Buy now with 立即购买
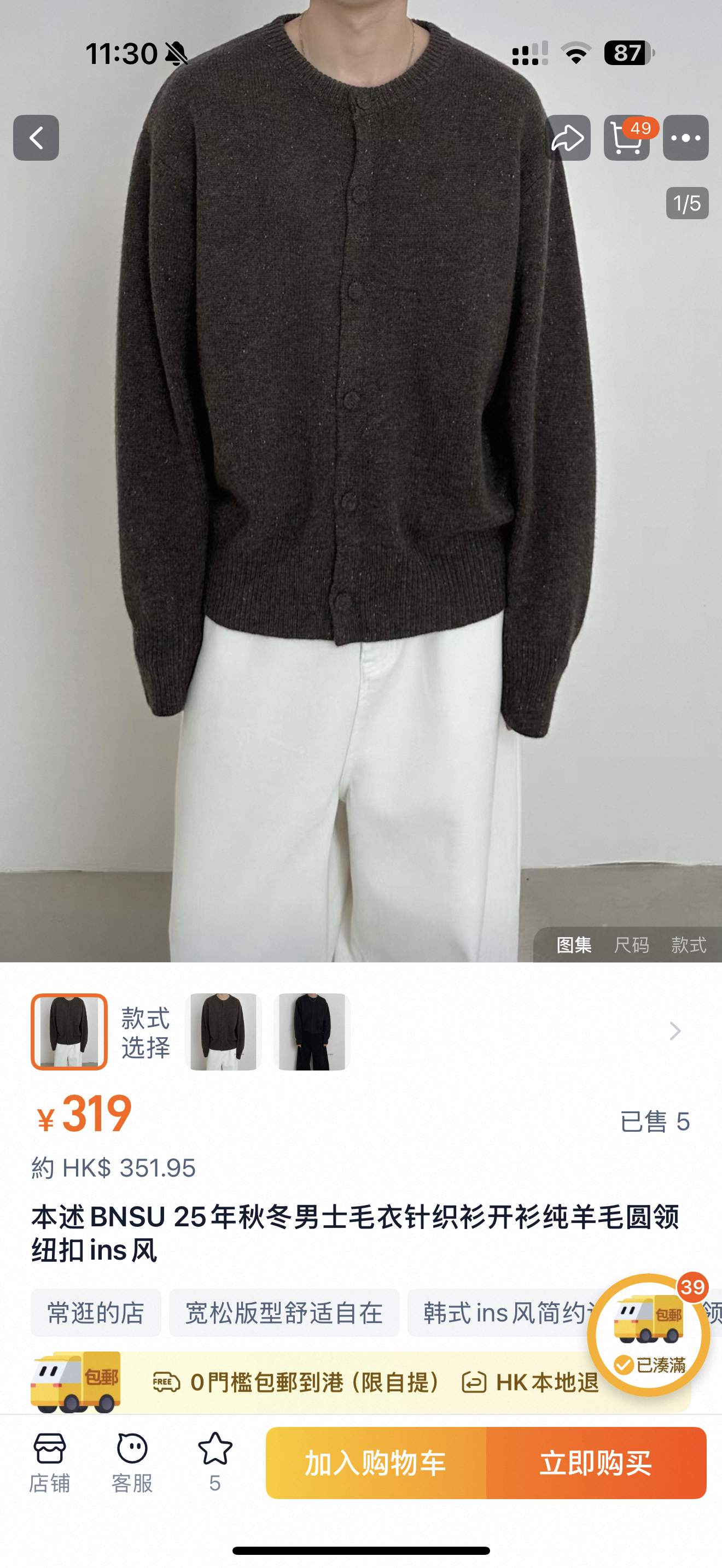 [596, 1462]
